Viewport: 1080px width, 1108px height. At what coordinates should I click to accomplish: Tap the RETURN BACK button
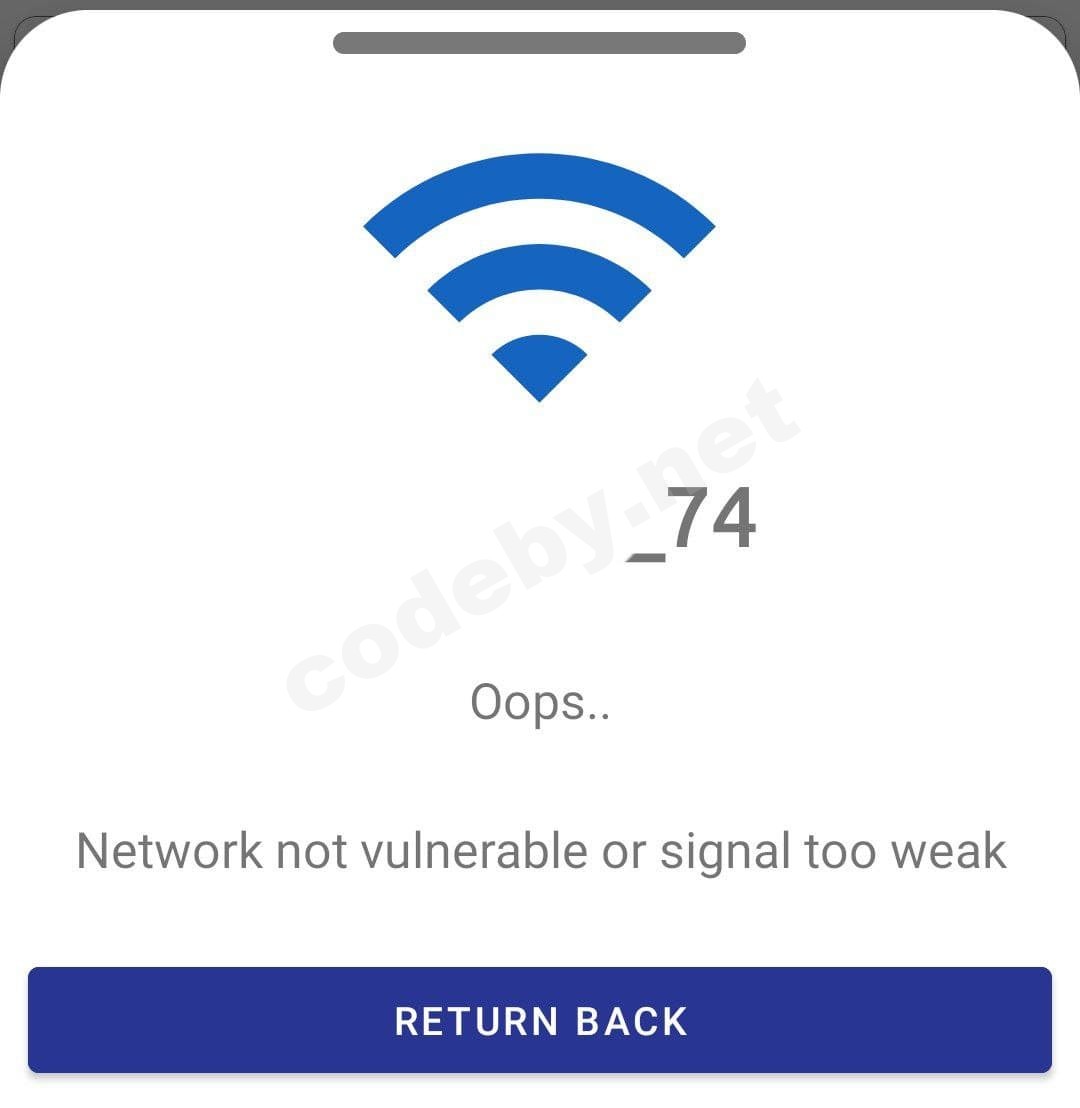(x=540, y=1020)
